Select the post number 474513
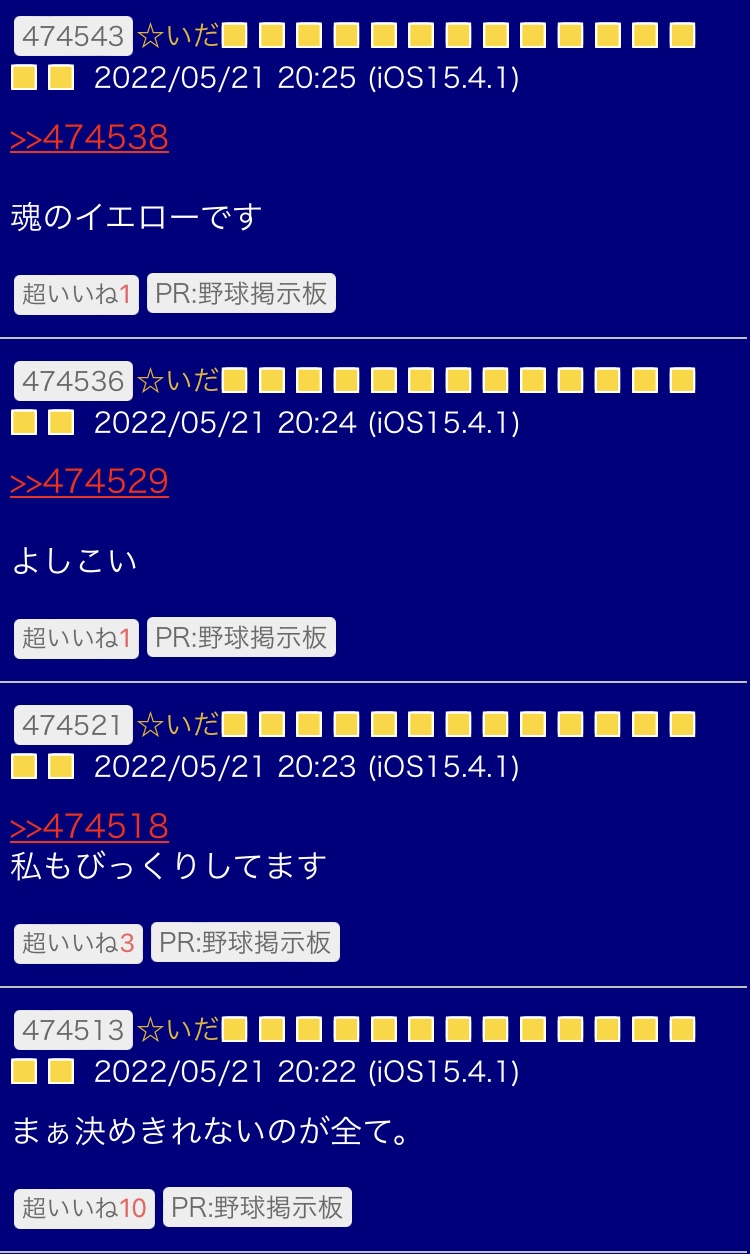This screenshot has width=750, height=1254. tap(73, 1029)
